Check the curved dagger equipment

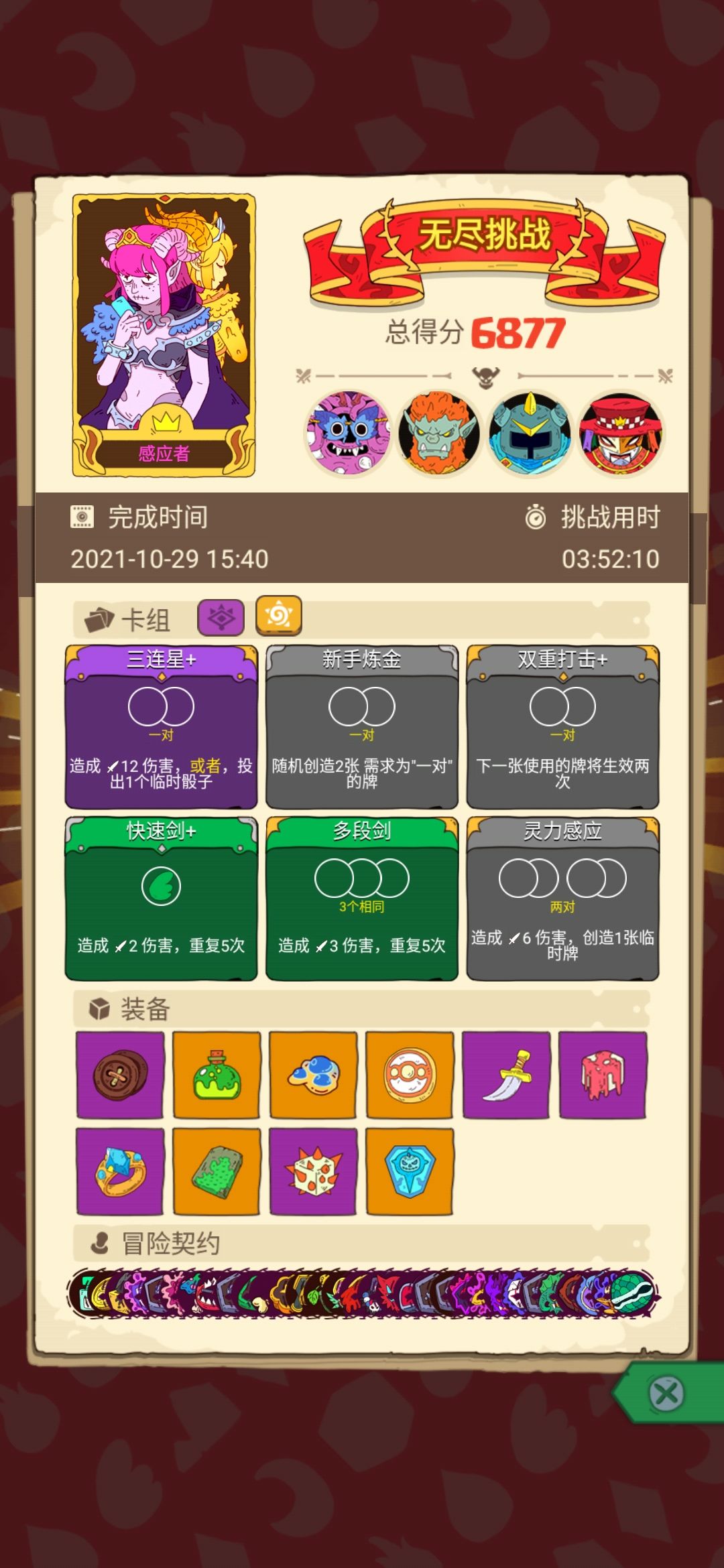[506, 1075]
